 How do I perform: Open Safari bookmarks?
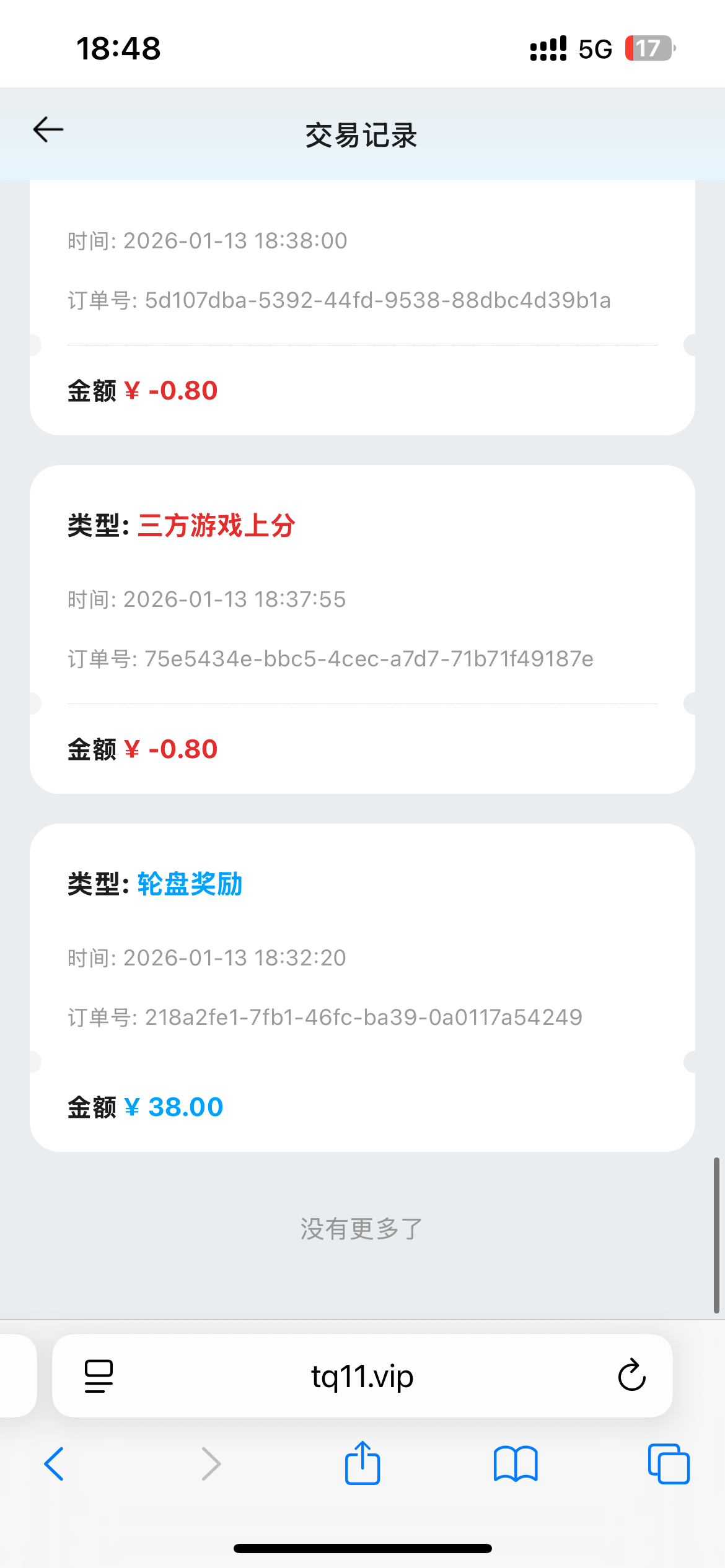(516, 1464)
